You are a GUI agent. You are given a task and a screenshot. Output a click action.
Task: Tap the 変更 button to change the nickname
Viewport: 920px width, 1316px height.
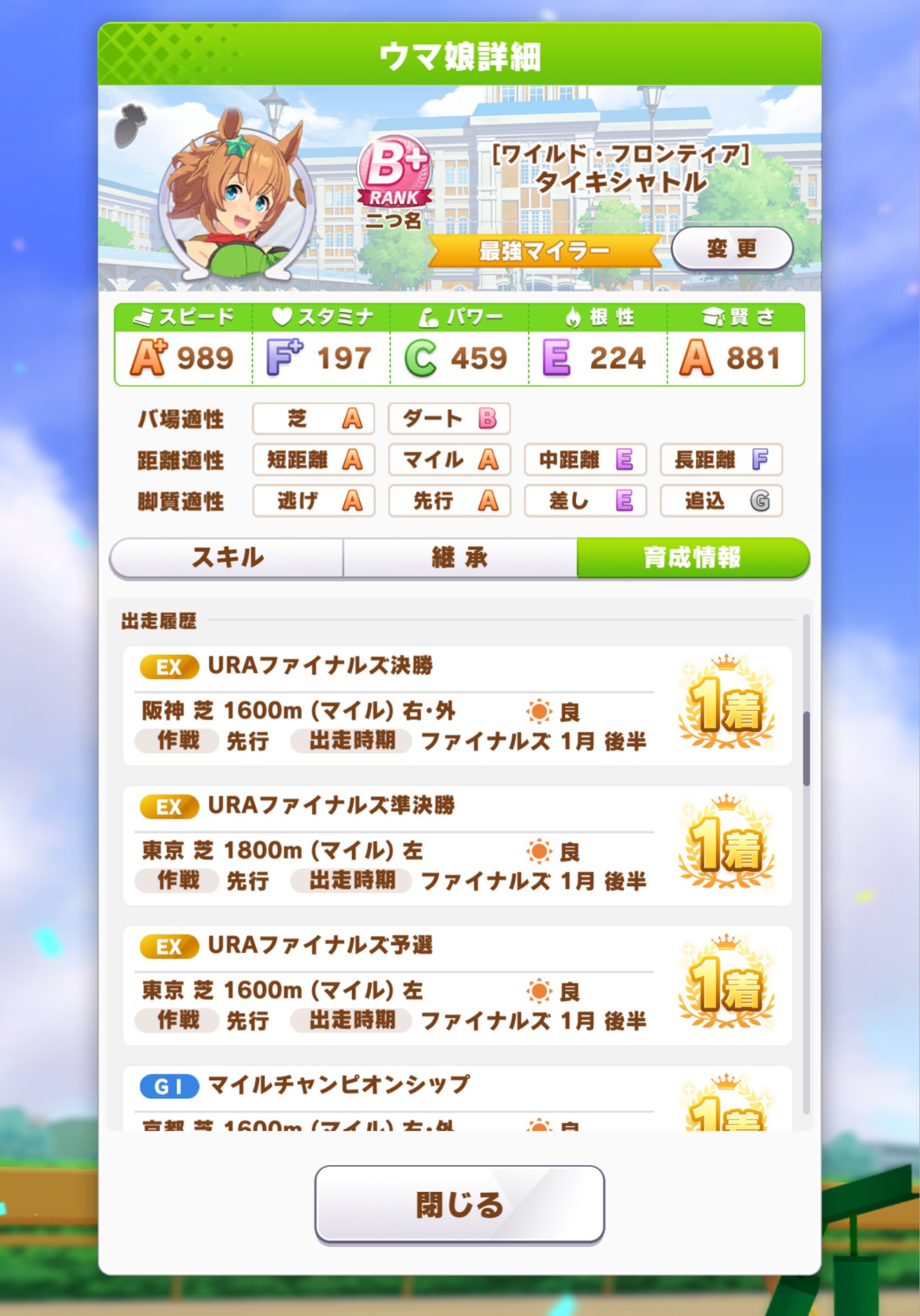(x=732, y=249)
